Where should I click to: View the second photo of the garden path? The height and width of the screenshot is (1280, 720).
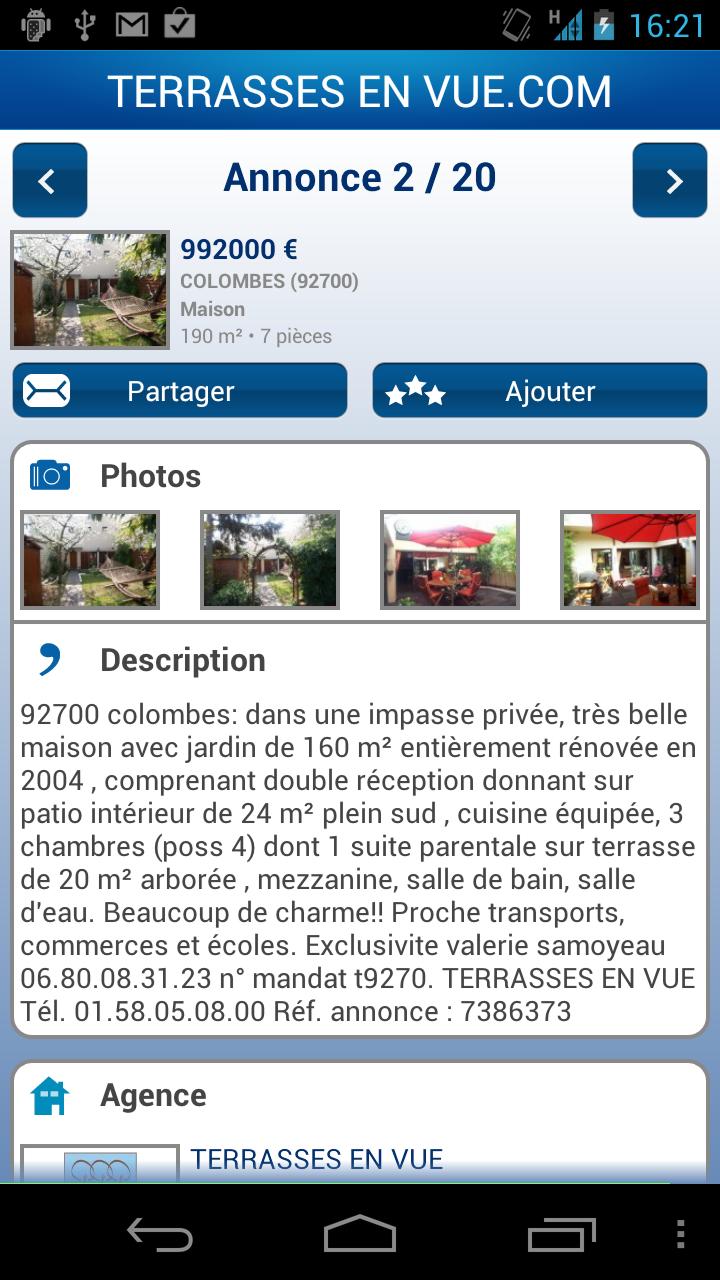coord(270,560)
